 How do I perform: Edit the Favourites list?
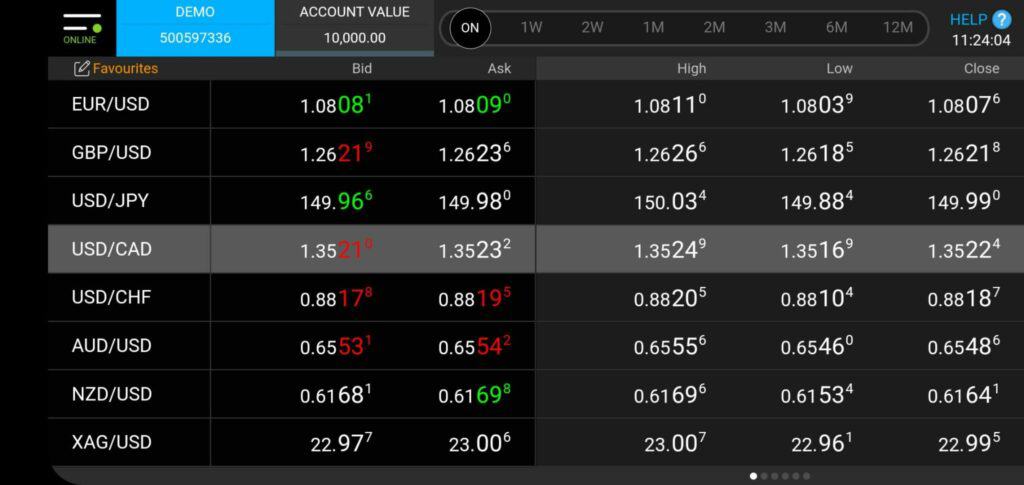tap(116, 69)
